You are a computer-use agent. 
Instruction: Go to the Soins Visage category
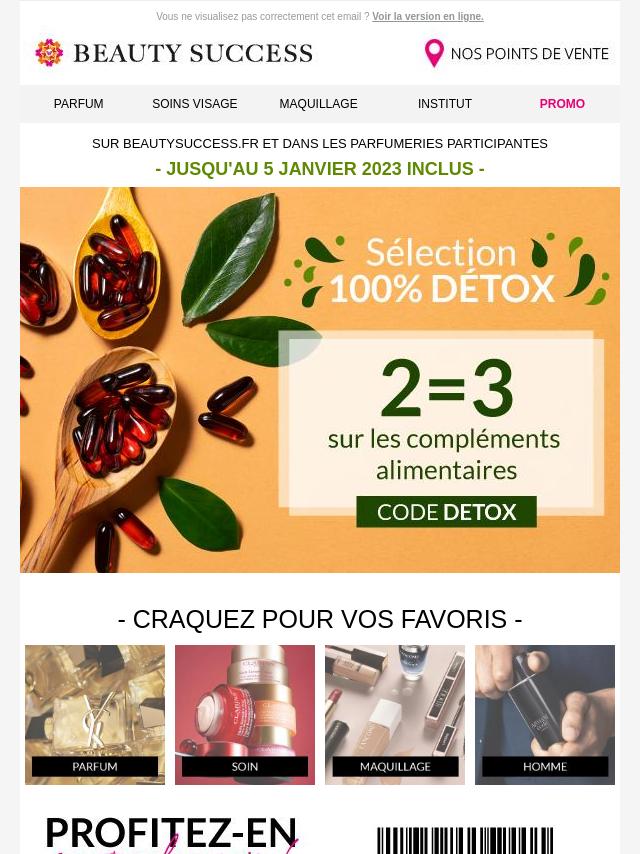point(195,104)
